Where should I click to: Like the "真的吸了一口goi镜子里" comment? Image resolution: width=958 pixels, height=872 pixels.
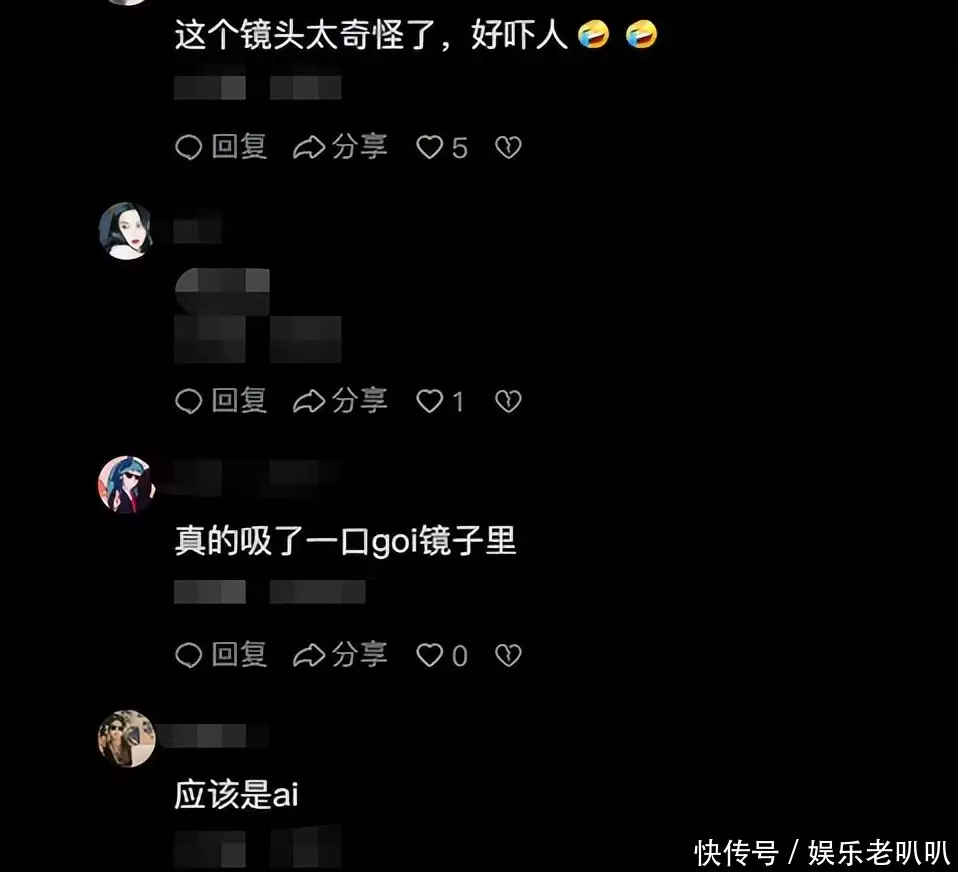430,656
